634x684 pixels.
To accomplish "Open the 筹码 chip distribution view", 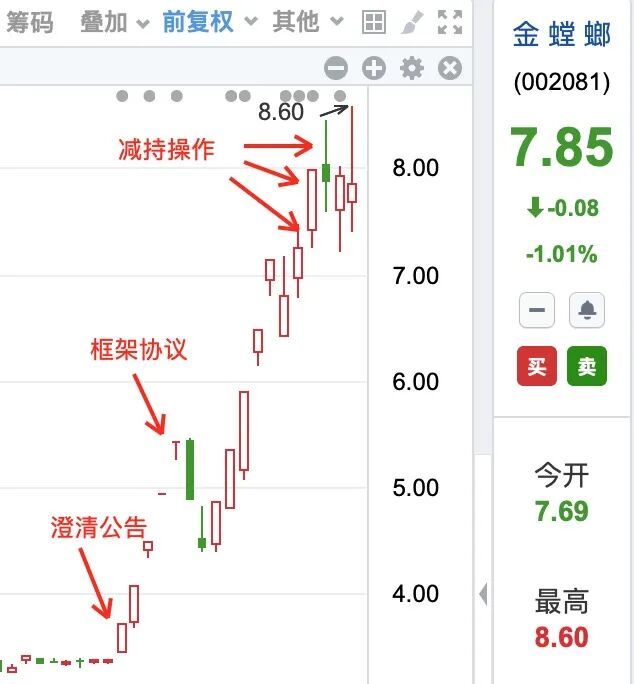I will pos(29,22).
